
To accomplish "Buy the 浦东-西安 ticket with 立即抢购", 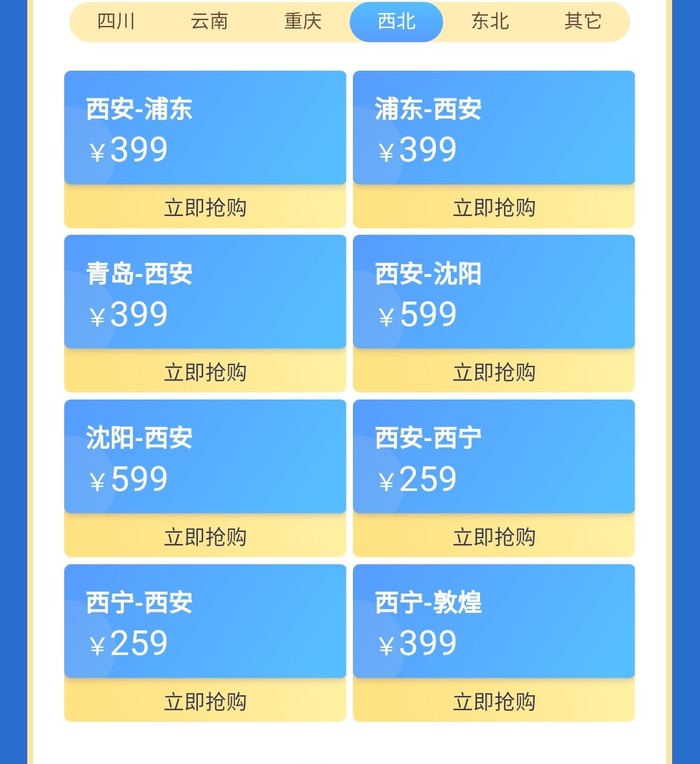I will click(494, 208).
